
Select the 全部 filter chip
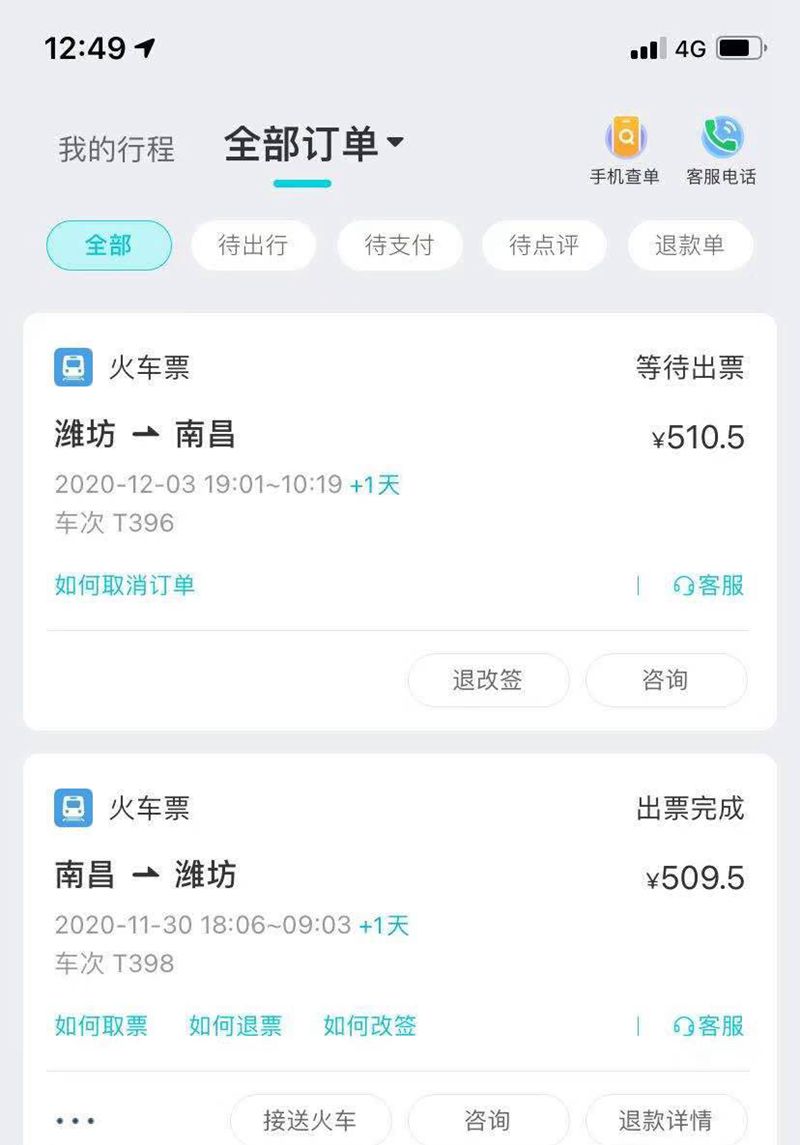[x=109, y=245]
